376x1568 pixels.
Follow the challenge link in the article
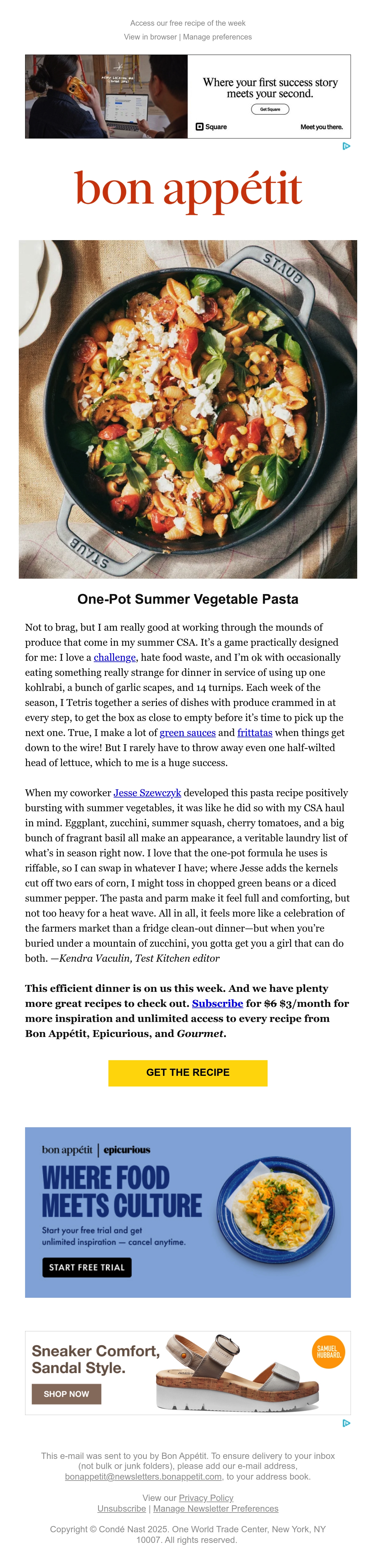tap(114, 657)
